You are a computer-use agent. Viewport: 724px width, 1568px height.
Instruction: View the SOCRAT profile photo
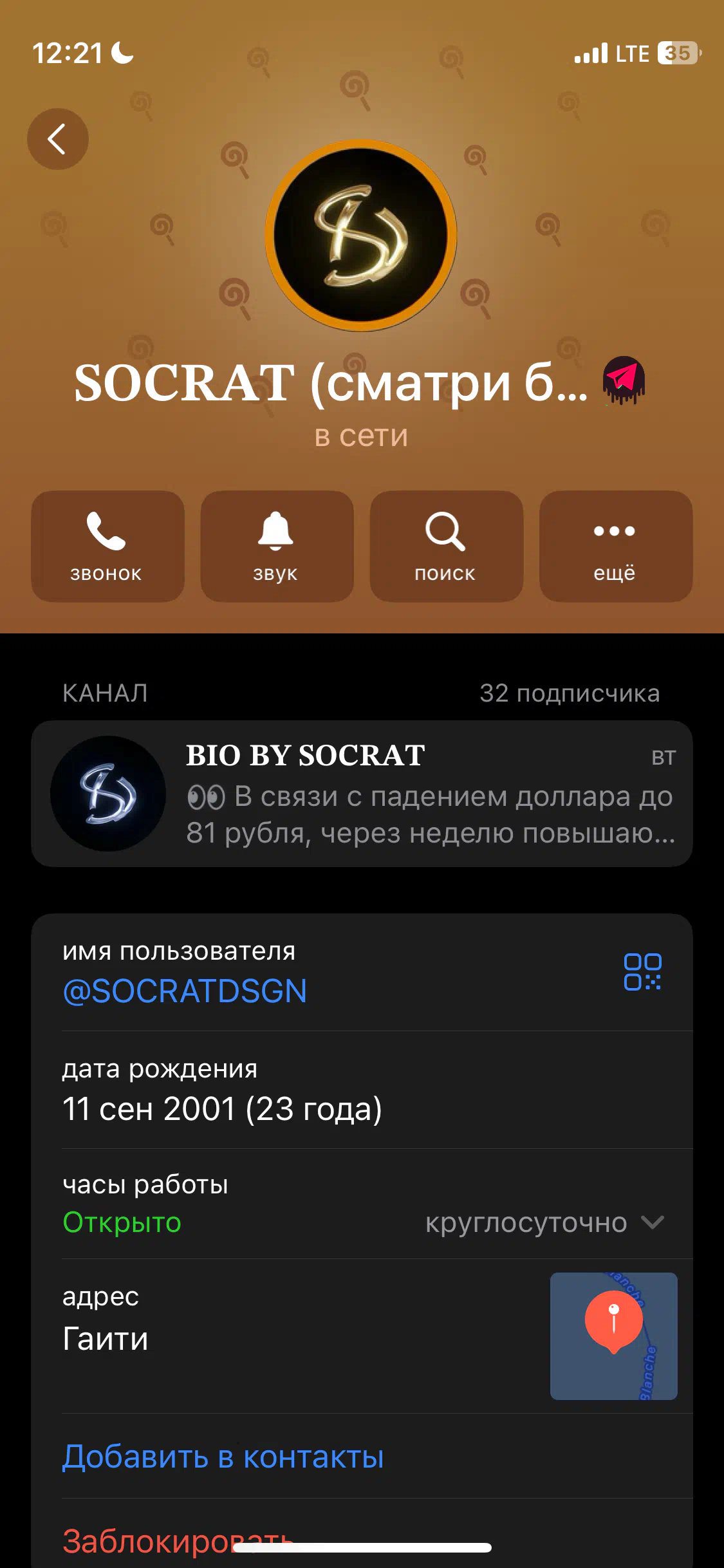click(361, 236)
